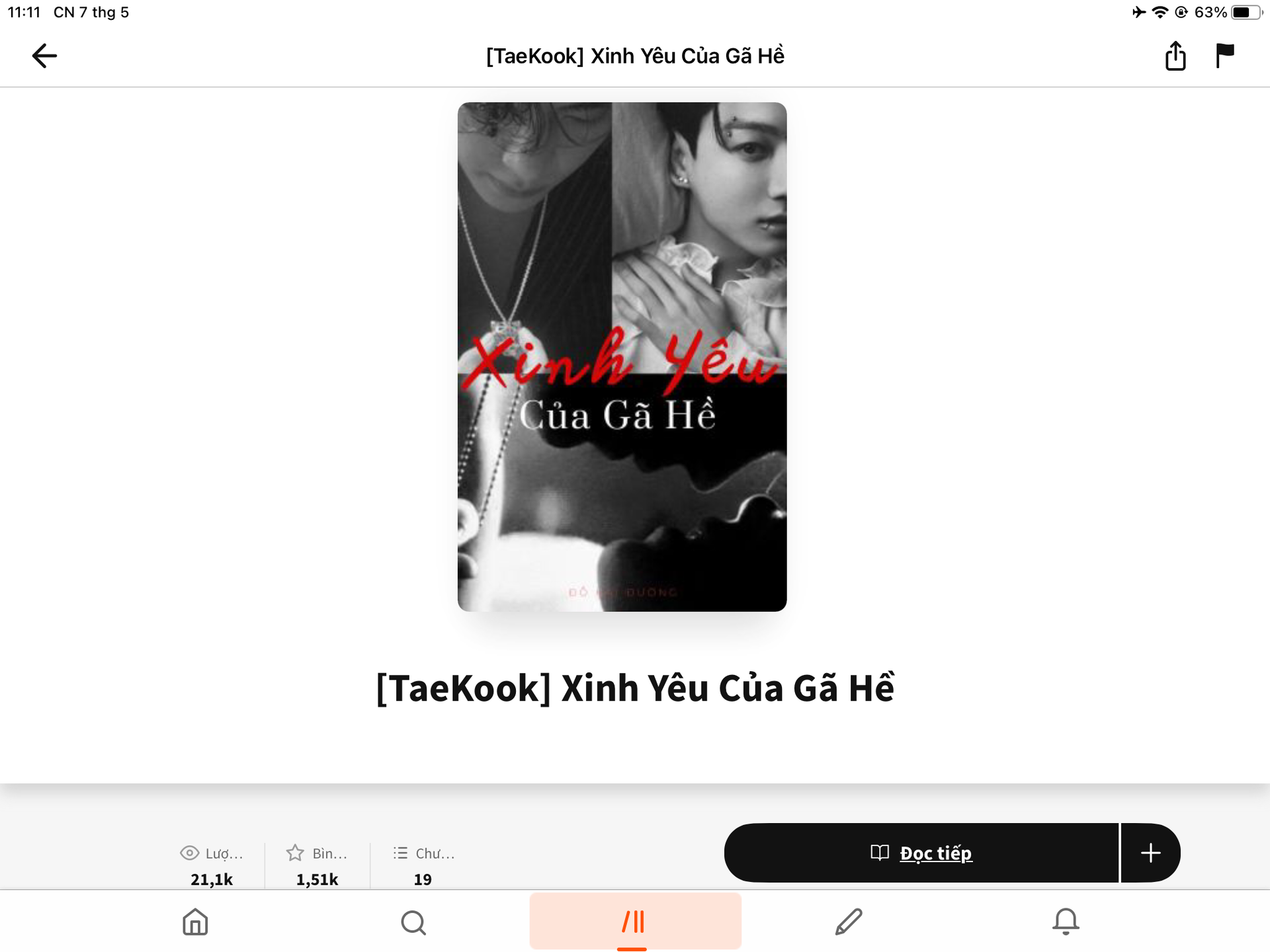The image size is (1270, 952).
Task: Tap the Đọc tiếp button
Action: click(921, 853)
